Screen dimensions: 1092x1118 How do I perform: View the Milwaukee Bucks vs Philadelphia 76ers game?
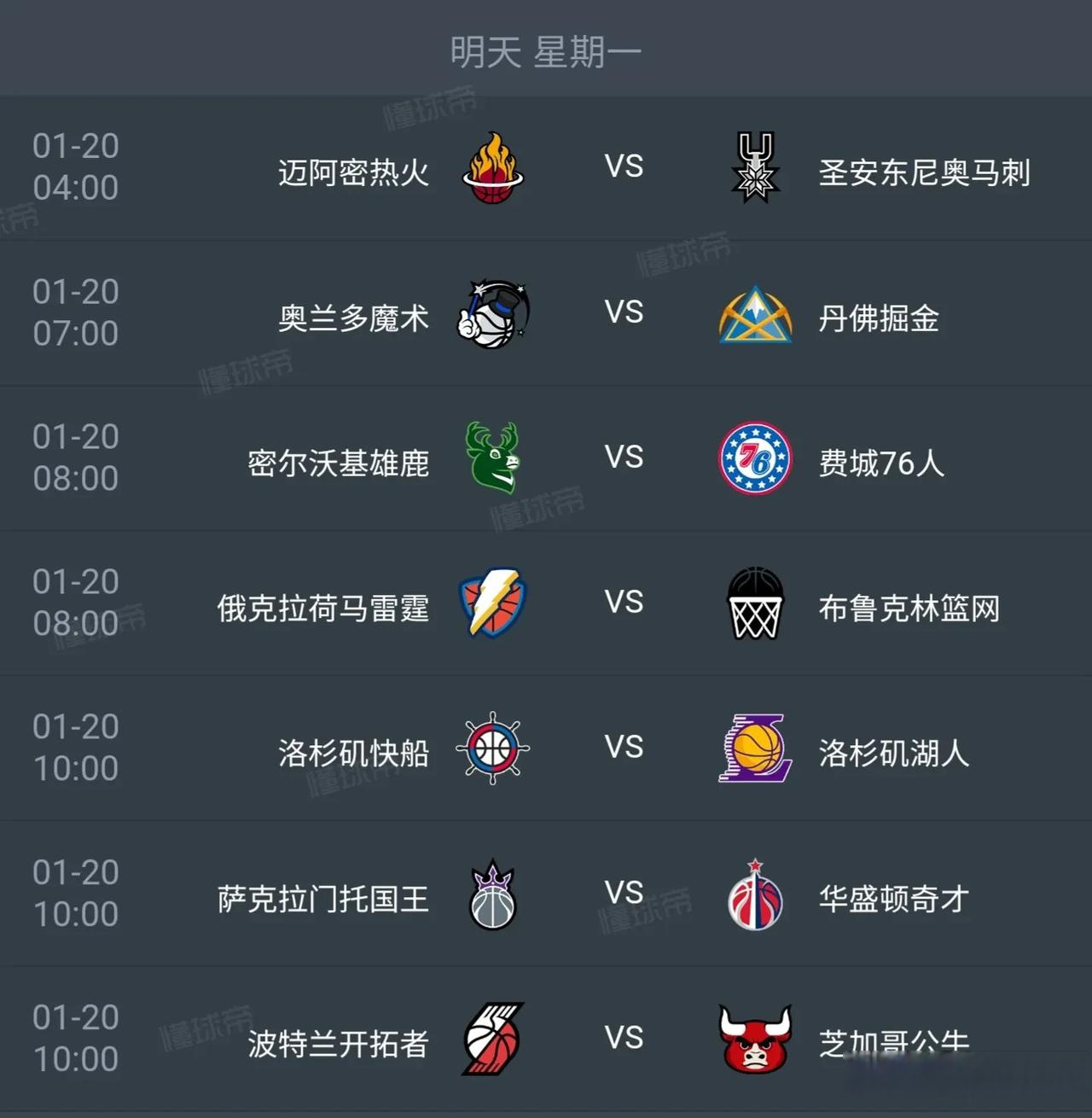(x=624, y=458)
